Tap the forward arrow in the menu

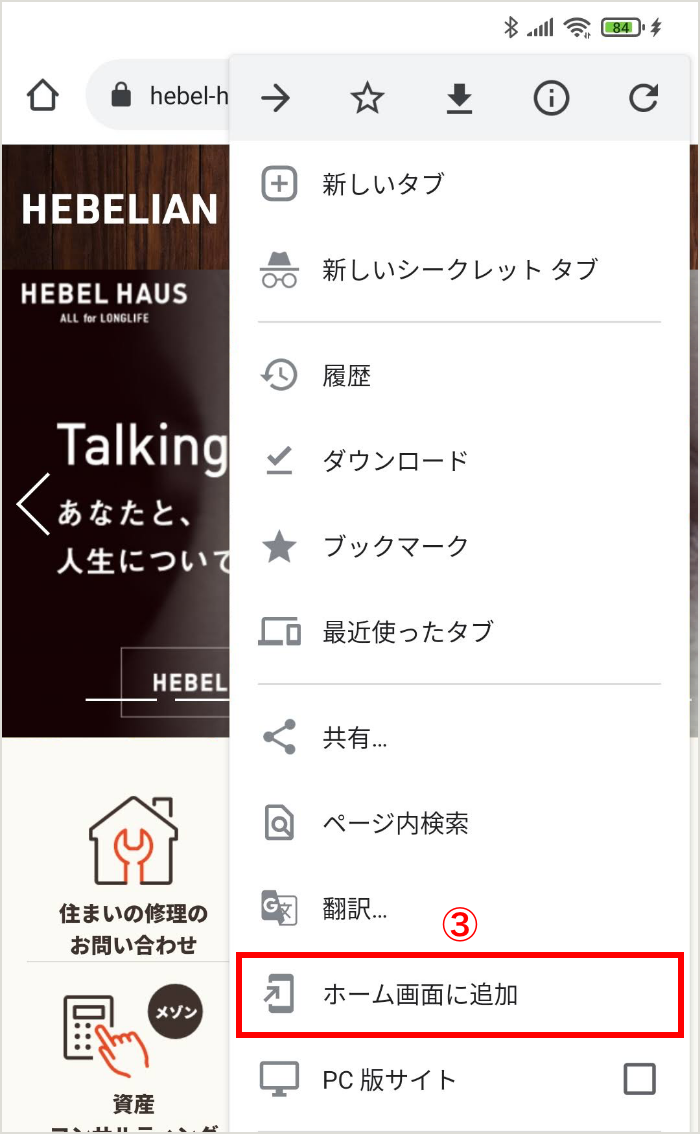point(275,98)
